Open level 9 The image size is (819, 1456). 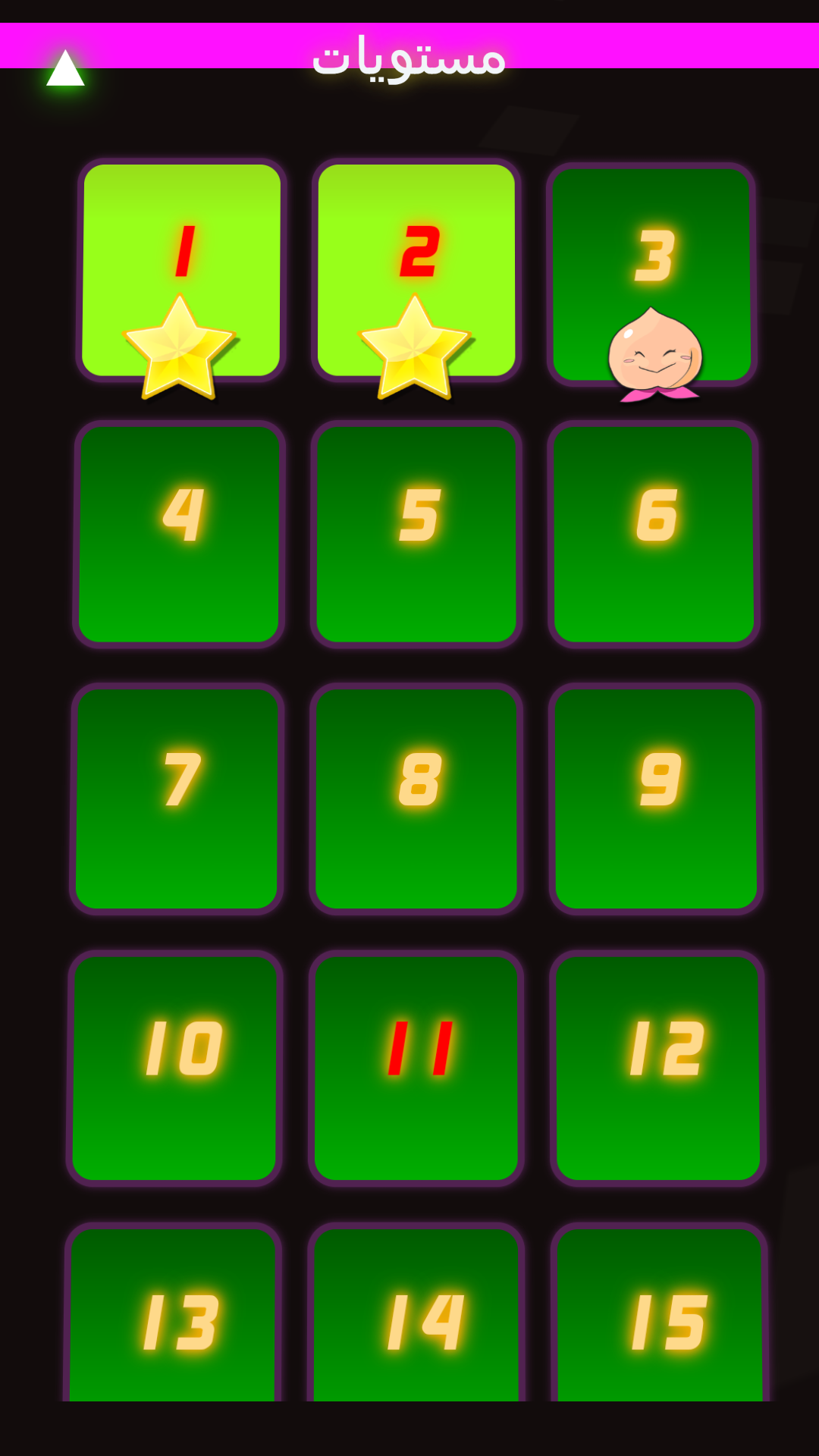coord(656,799)
